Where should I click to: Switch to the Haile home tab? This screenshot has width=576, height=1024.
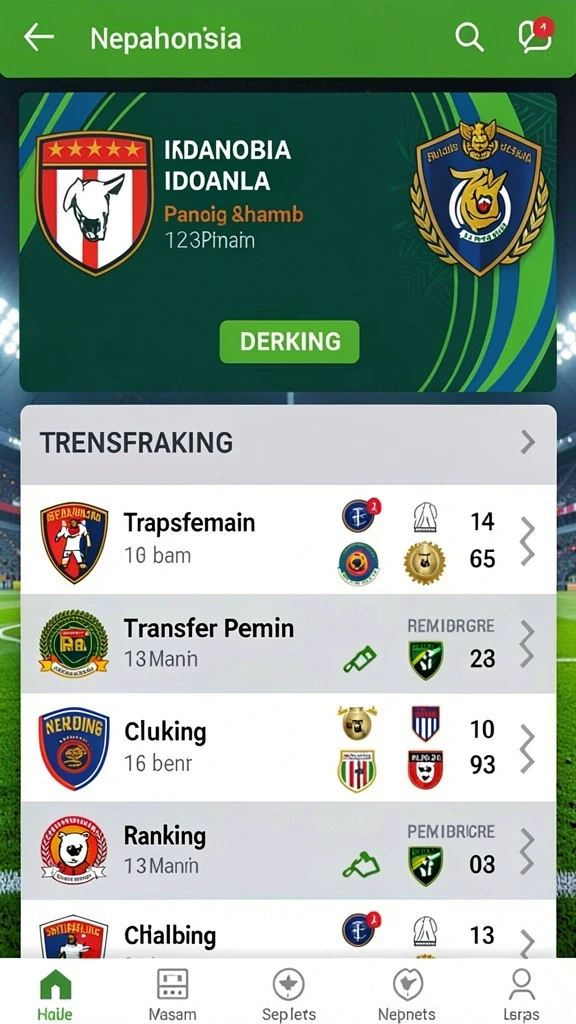click(56, 994)
